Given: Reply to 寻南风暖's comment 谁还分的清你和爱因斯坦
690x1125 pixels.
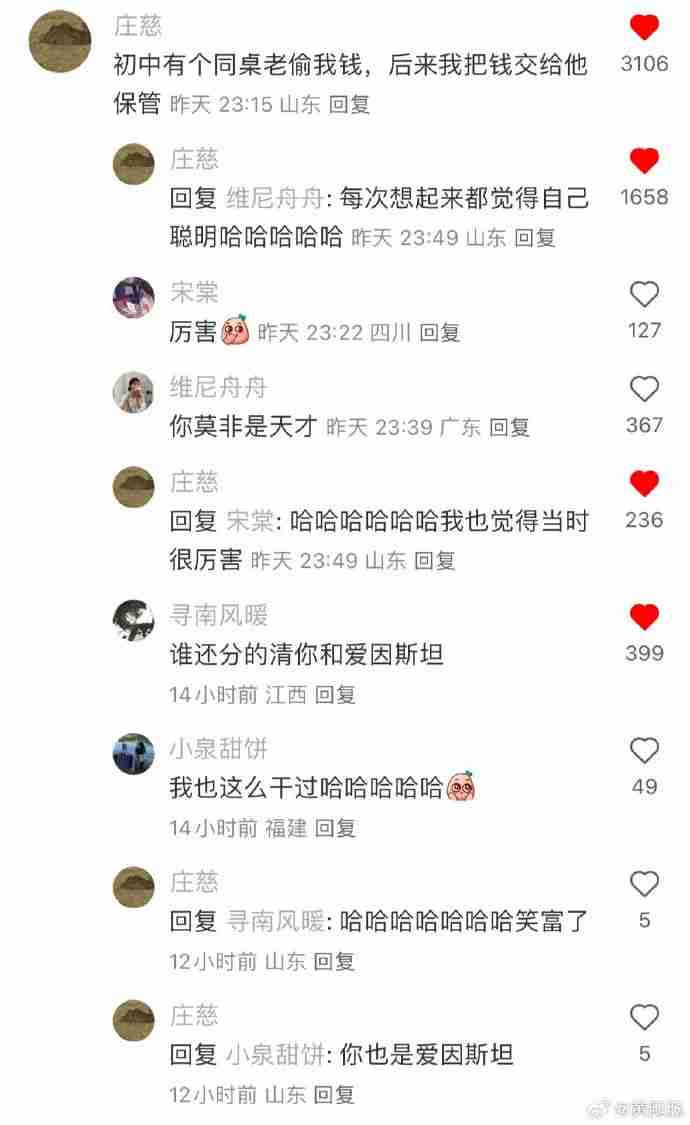Looking at the screenshot, I should (335, 694).
